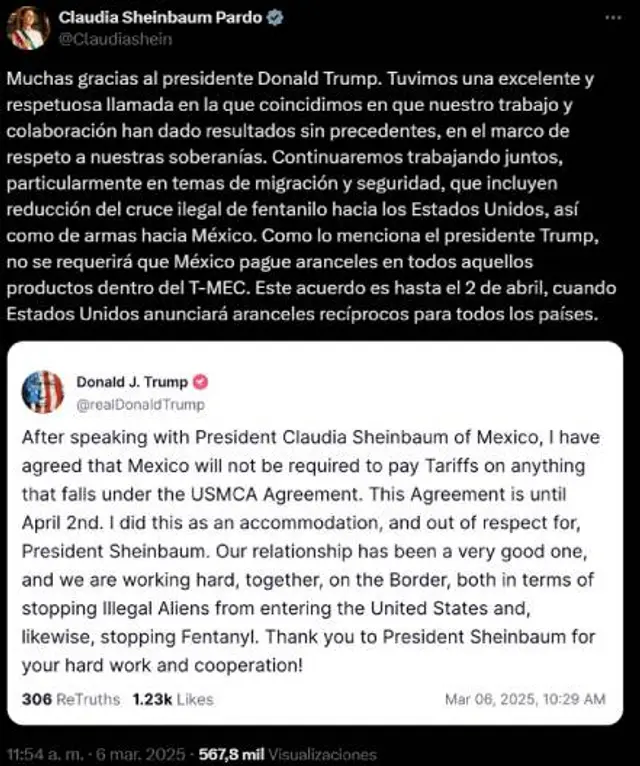Open Claudia Sheinbaum Pardo's profile picture
This screenshot has height=766, width=640.
(x=28, y=27)
